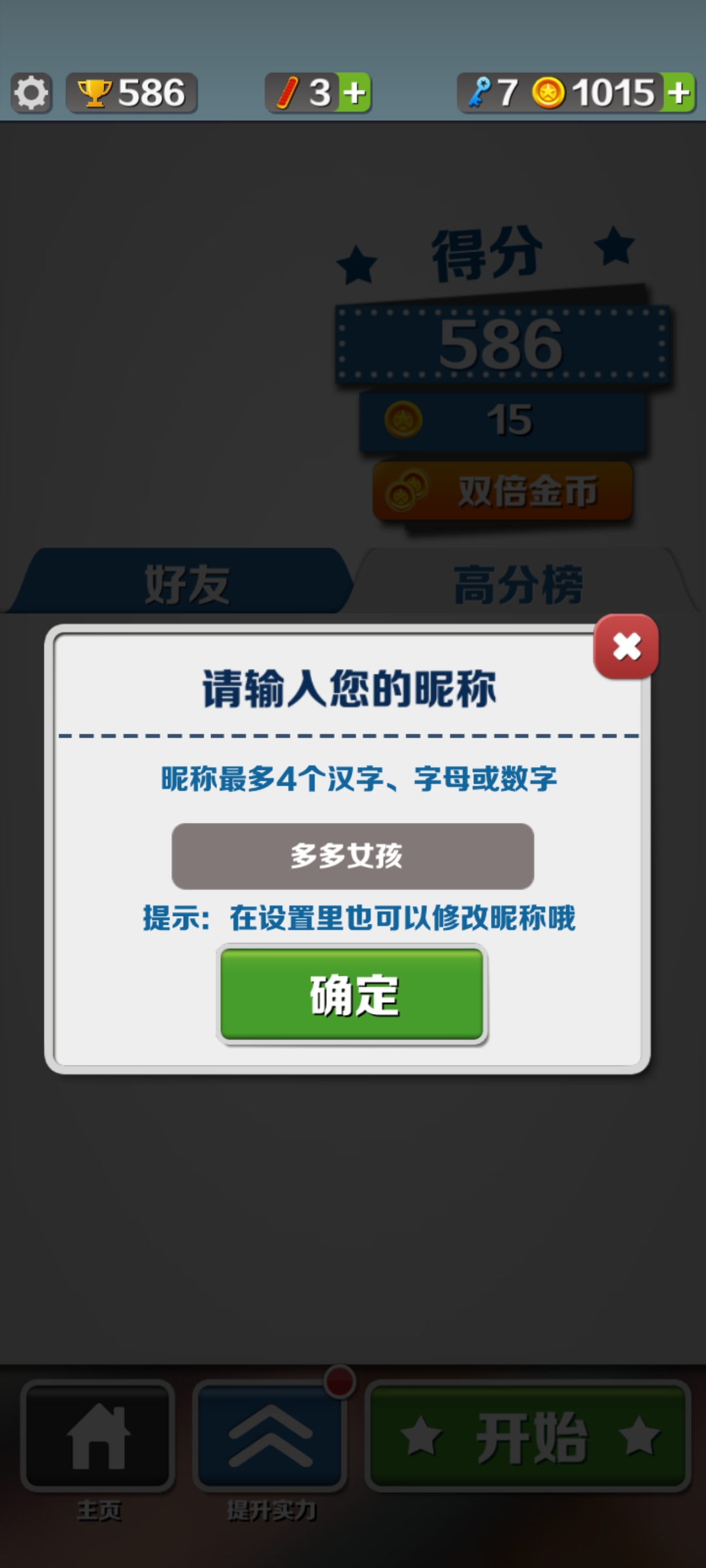Open the settings gear icon
This screenshot has width=706, height=1568.
(31, 93)
